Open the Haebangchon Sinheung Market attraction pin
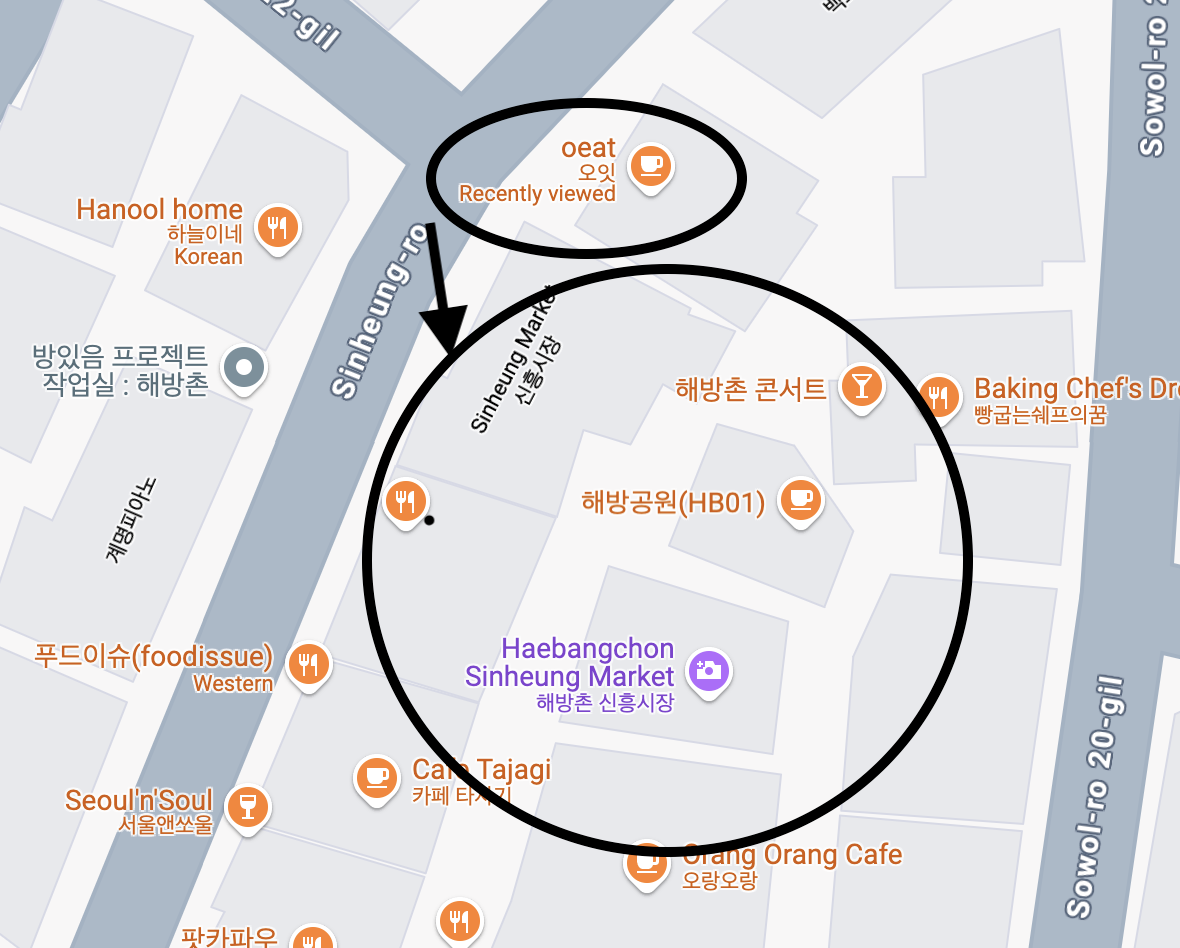The height and width of the screenshot is (948, 1180). click(709, 670)
